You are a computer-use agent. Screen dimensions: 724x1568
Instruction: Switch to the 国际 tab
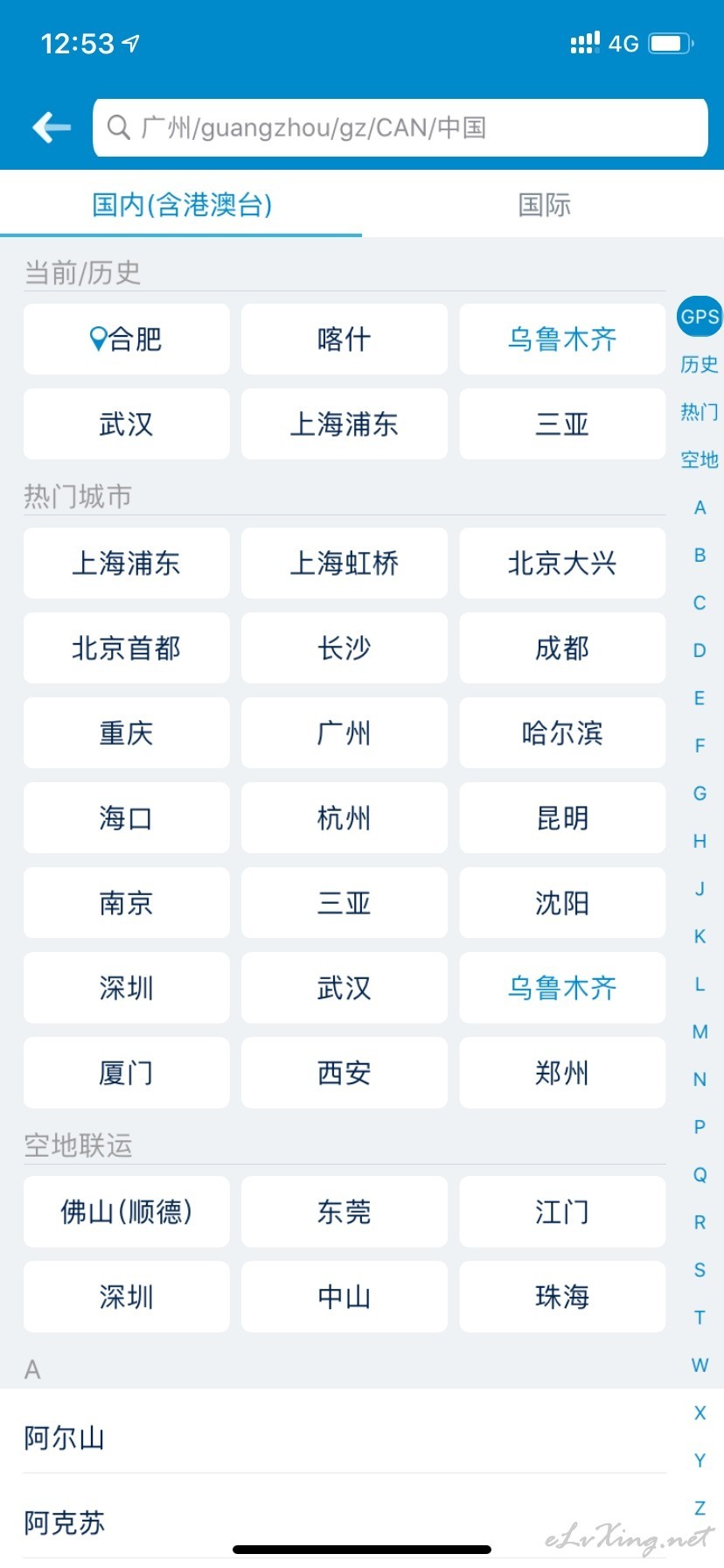(x=544, y=205)
